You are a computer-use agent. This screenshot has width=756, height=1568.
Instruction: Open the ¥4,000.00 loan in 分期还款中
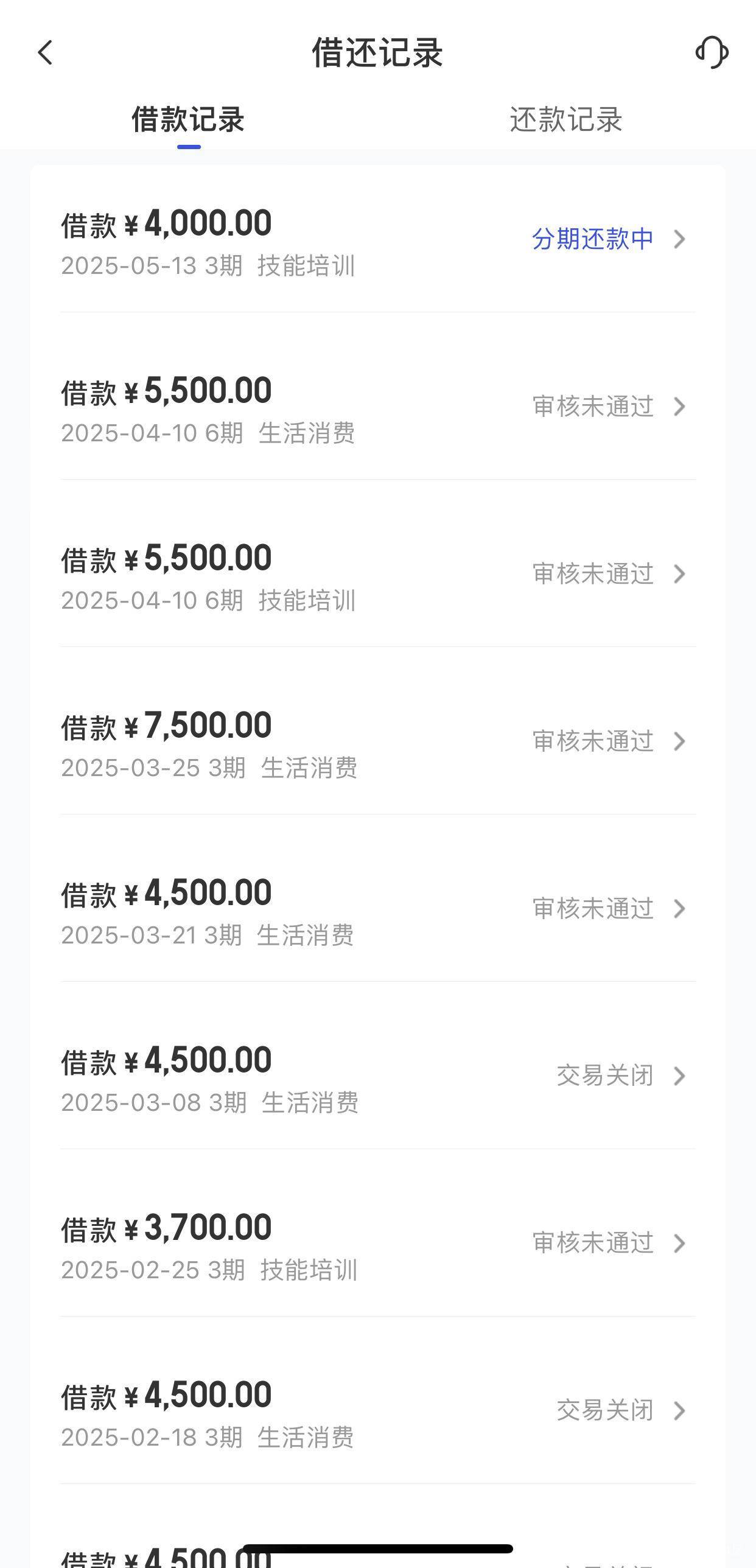tap(378, 239)
